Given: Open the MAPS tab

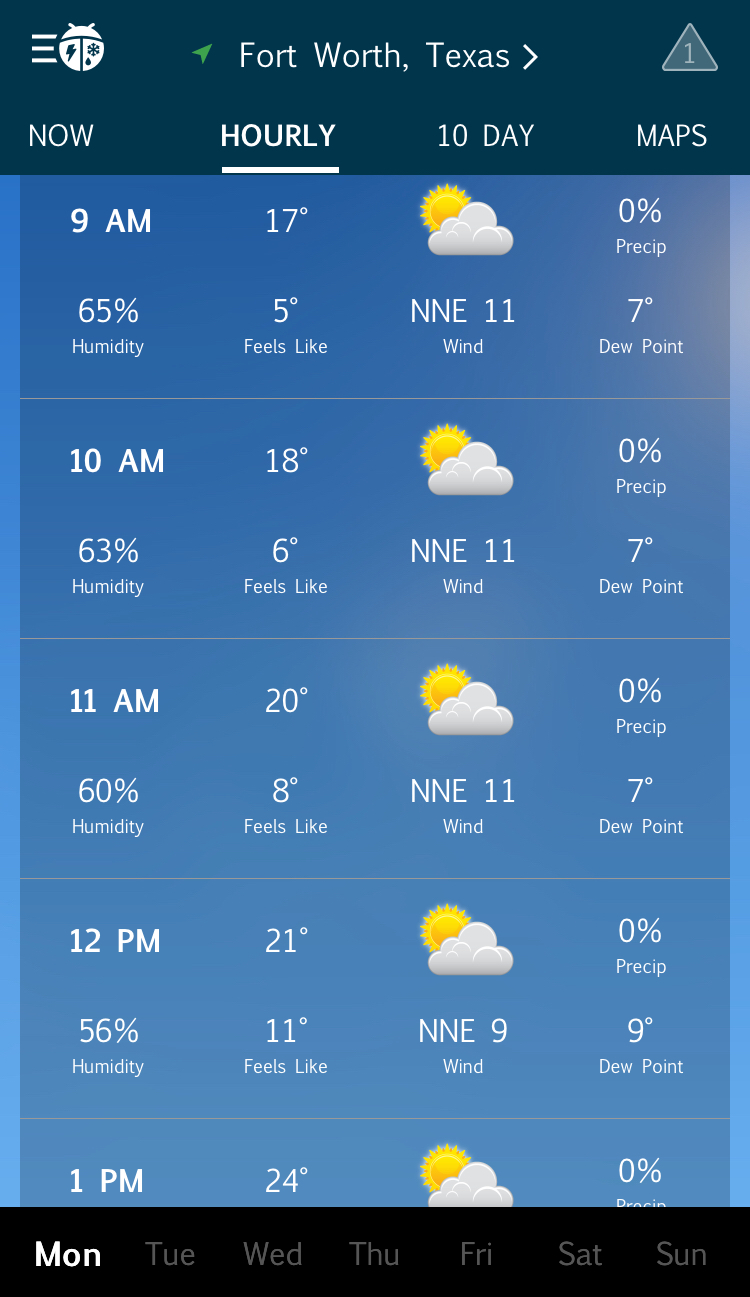Looking at the screenshot, I should click(671, 136).
